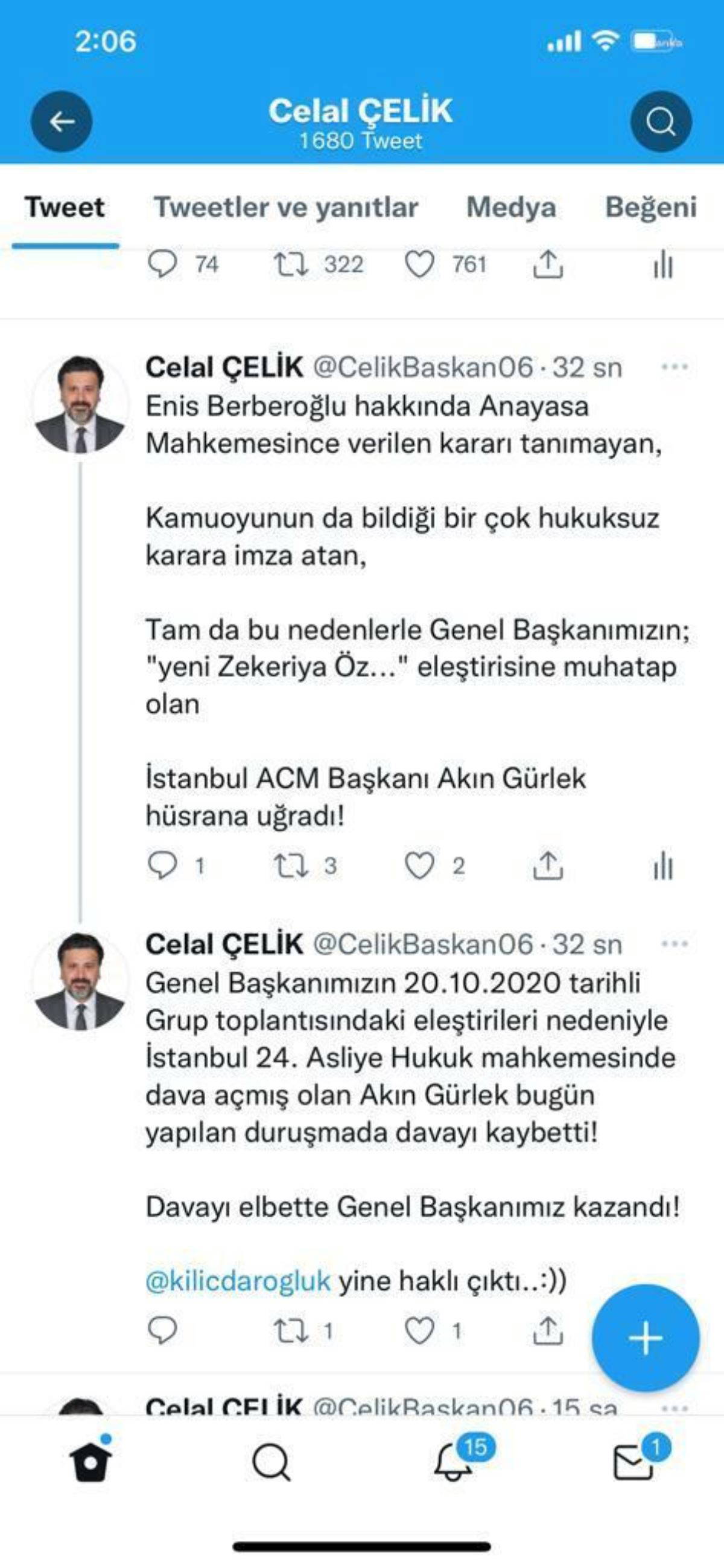Like the Genel Başkanımızın 20.10.2020 tweet
The height and width of the screenshot is (1568, 724).
tap(420, 1331)
